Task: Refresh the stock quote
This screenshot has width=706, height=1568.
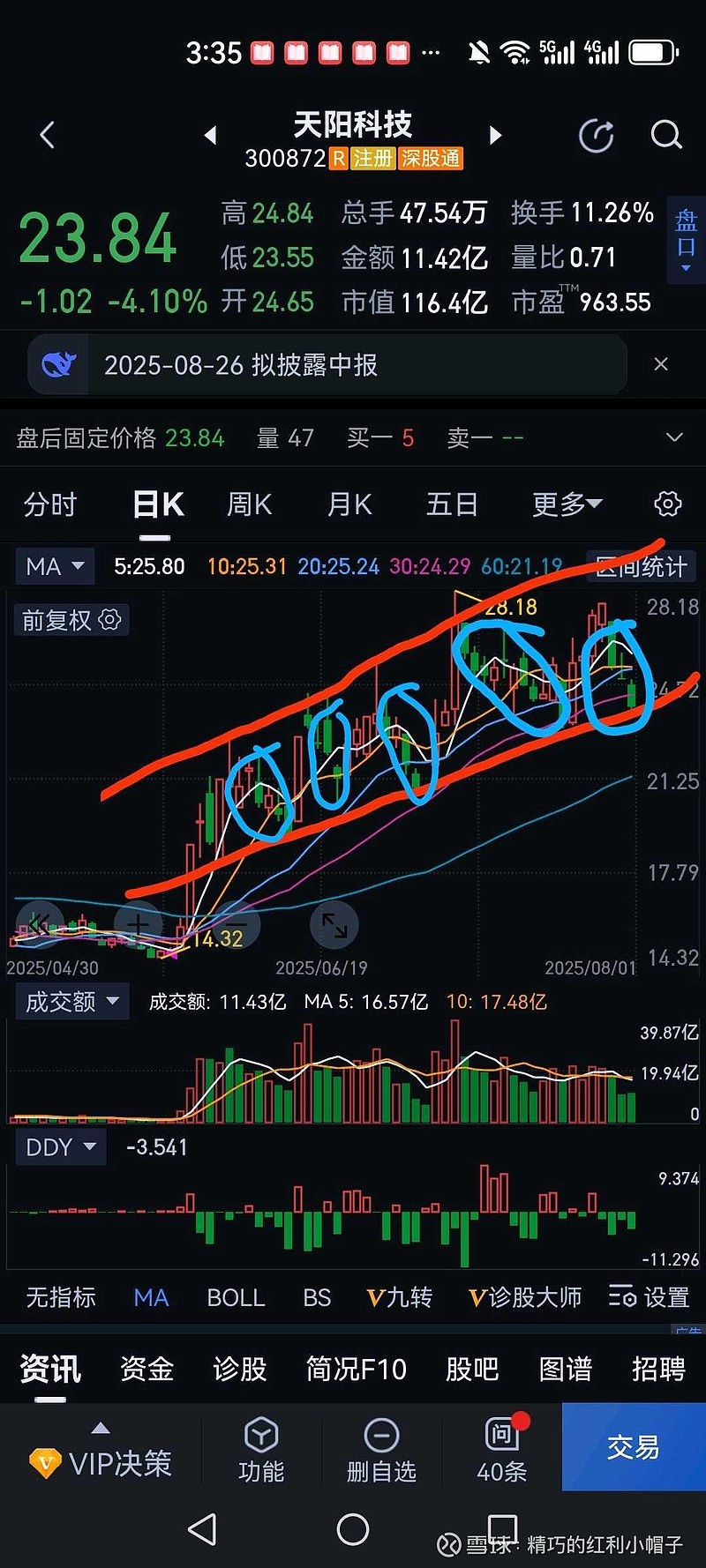Action: 596,136
